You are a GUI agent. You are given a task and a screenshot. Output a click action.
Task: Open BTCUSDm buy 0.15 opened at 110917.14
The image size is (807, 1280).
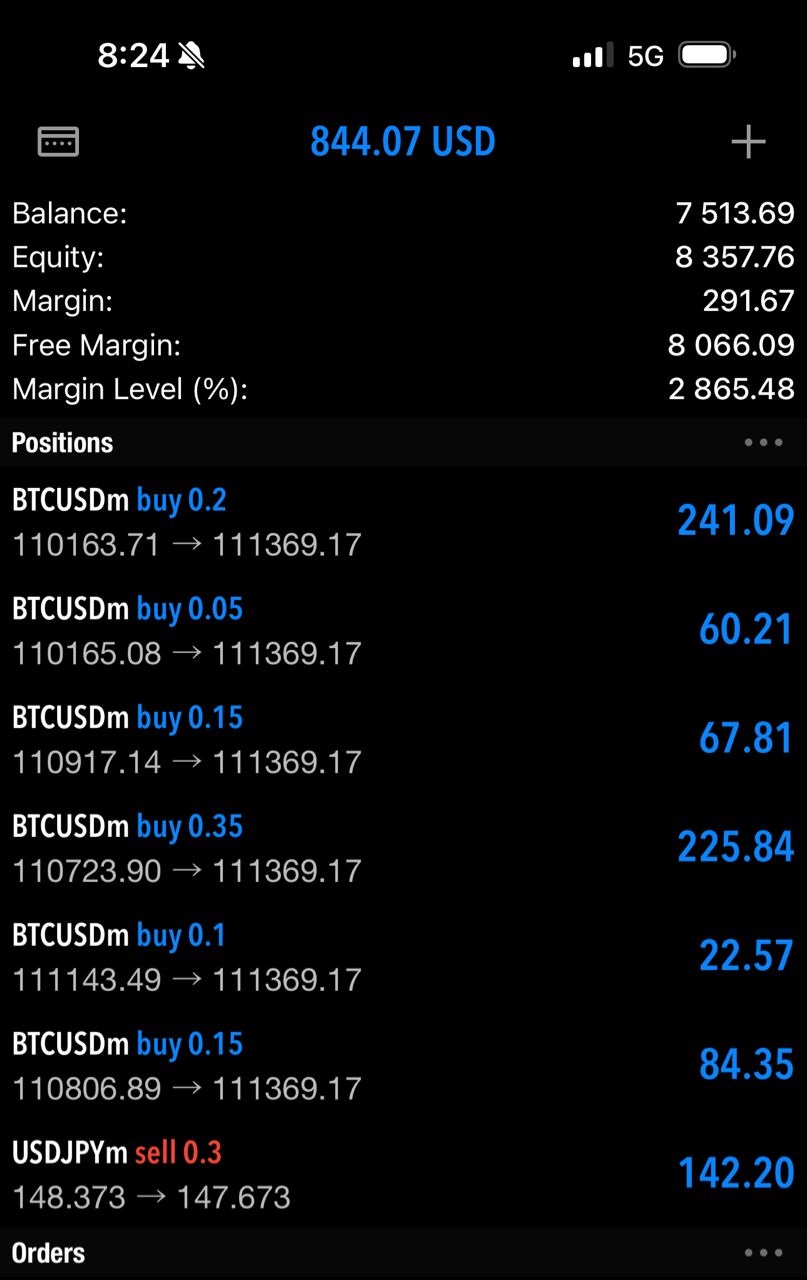coord(403,739)
